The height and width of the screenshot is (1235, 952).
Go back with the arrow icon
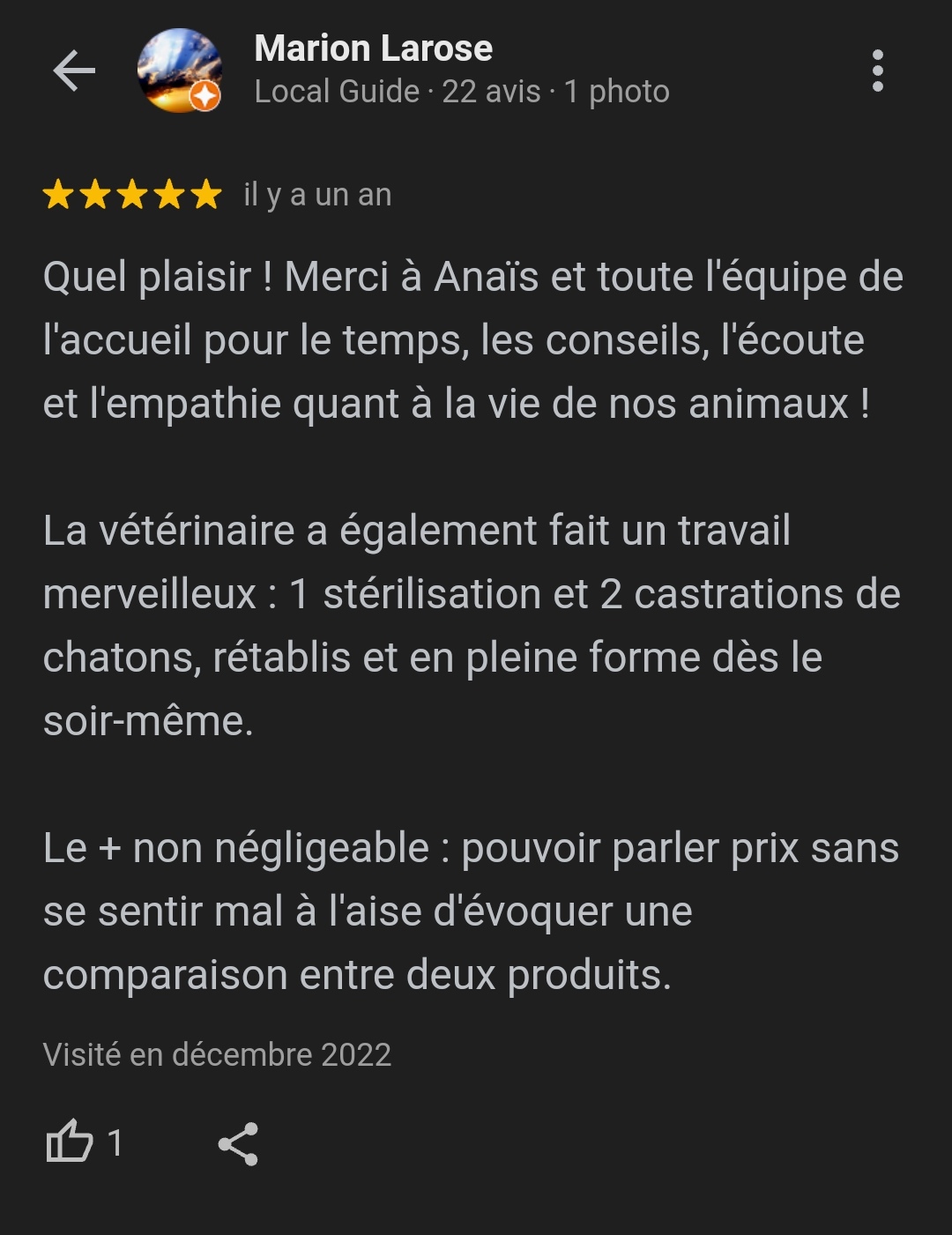coord(74,71)
